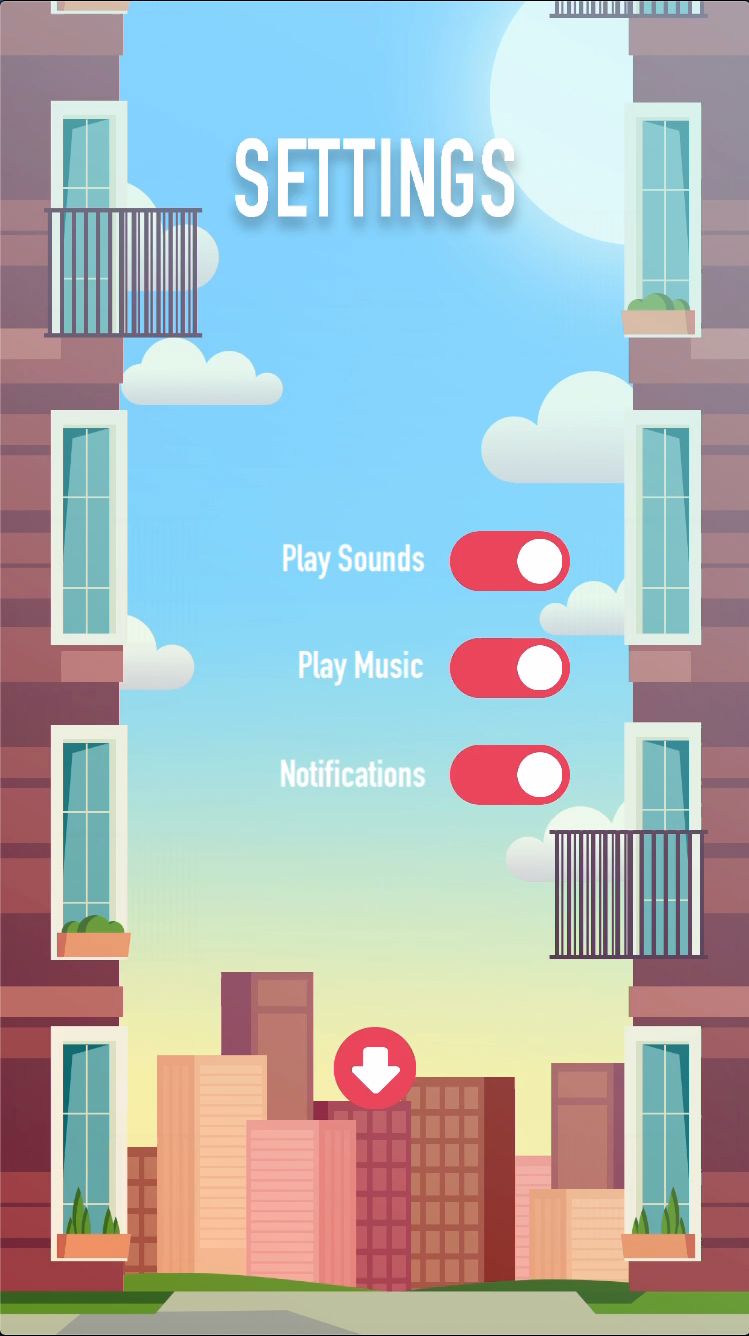Tap the red down-arrow button
The image size is (749, 1336).
tap(375, 1068)
